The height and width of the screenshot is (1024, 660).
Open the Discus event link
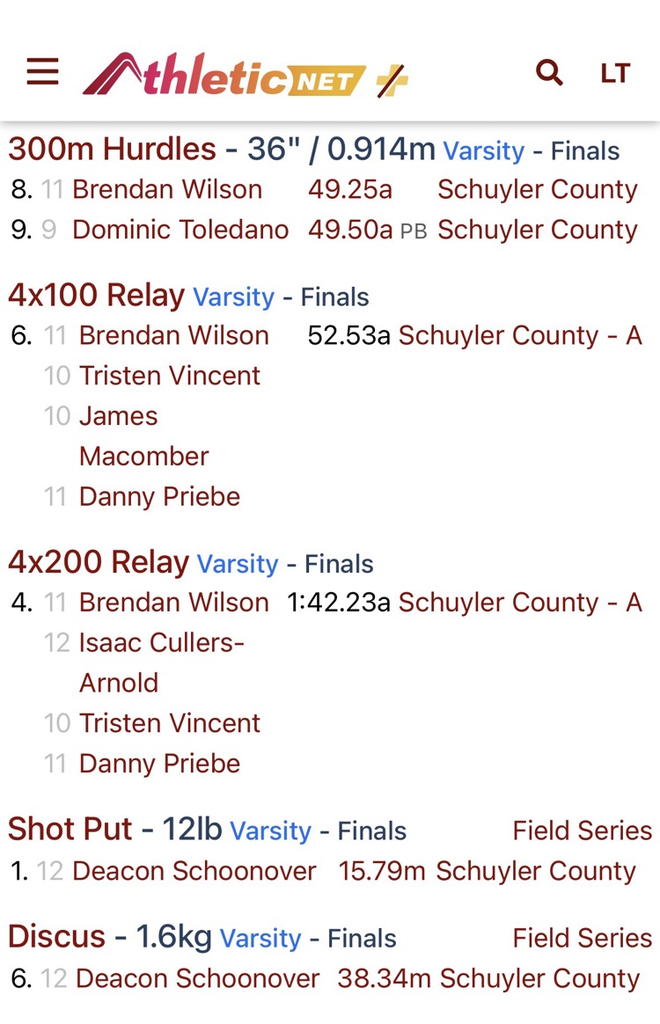point(57,937)
